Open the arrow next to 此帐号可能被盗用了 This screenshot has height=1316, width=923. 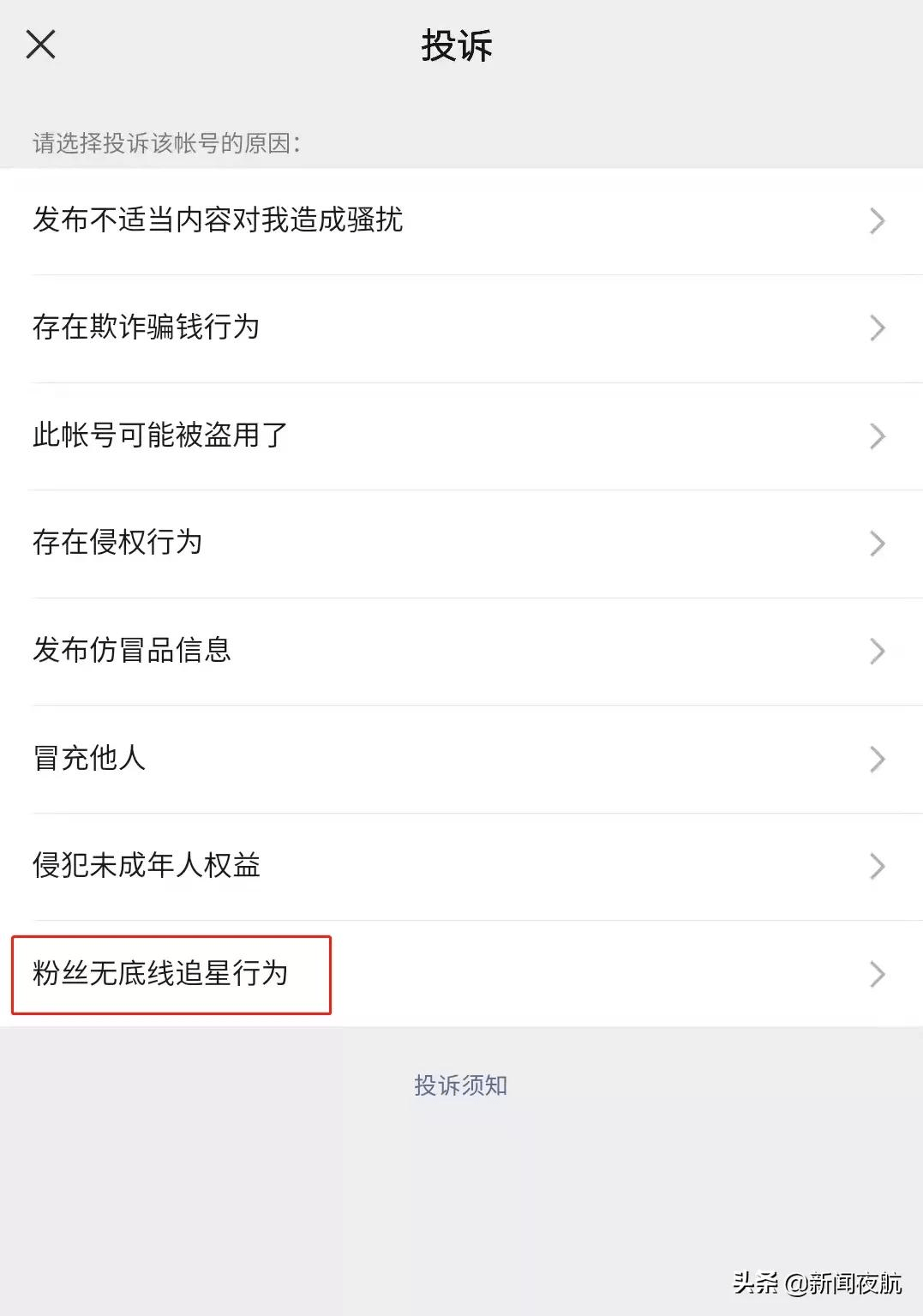877,436
